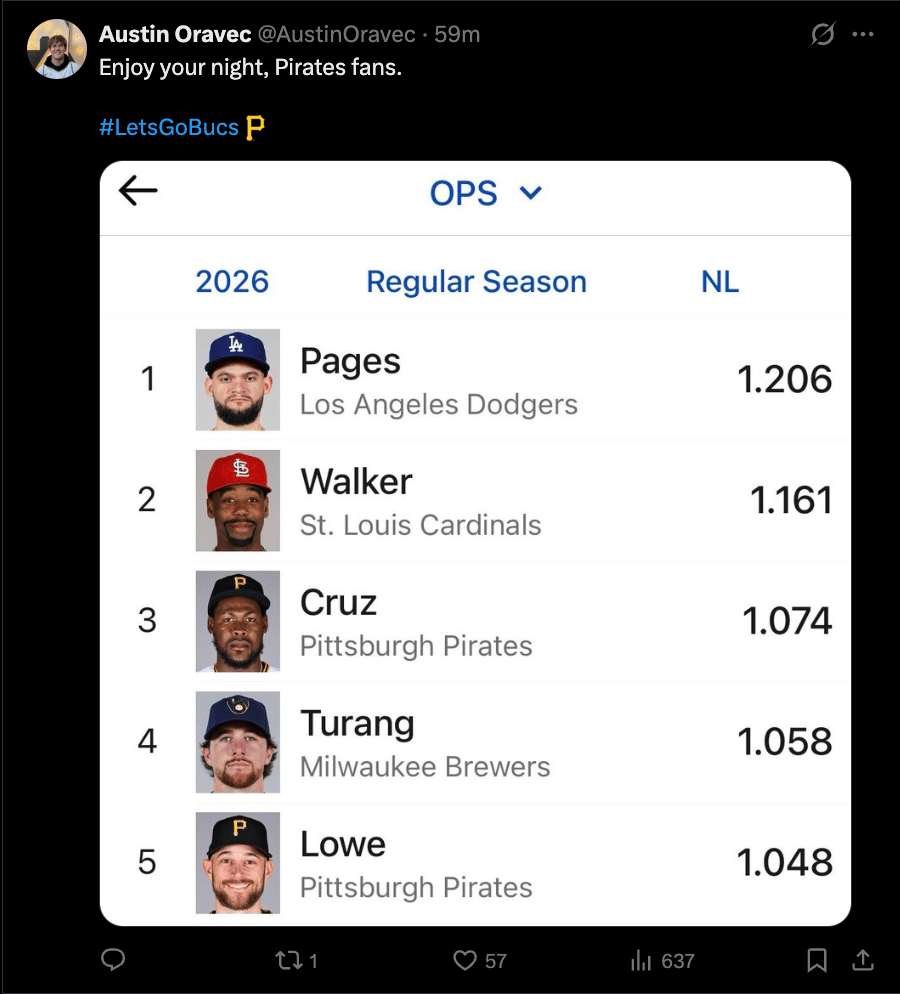Open the attached OPS leaderboard image
900x994 pixels.
click(475, 542)
